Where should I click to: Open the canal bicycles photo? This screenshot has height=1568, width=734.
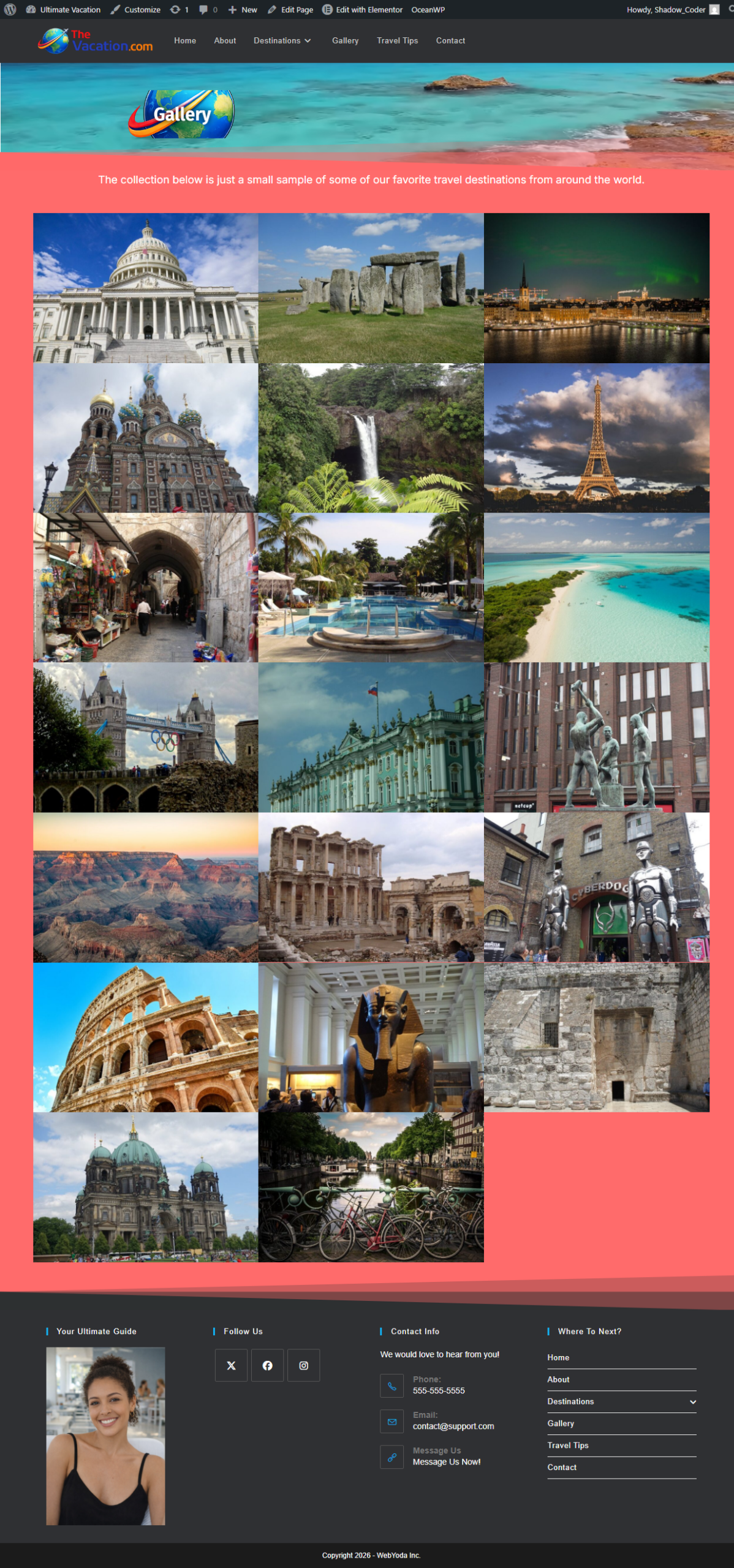click(371, 1187)
